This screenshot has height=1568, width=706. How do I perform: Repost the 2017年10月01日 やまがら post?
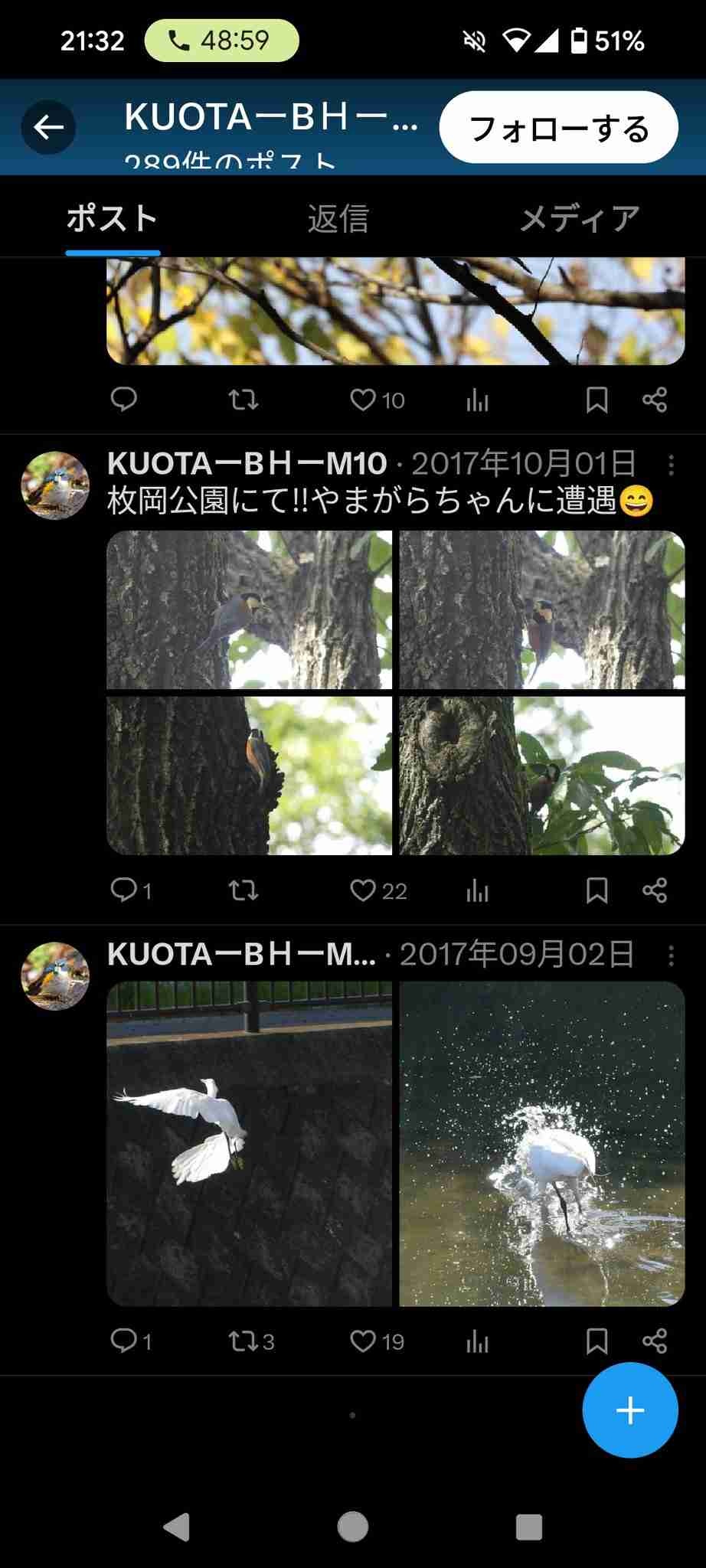click(244, 890)
